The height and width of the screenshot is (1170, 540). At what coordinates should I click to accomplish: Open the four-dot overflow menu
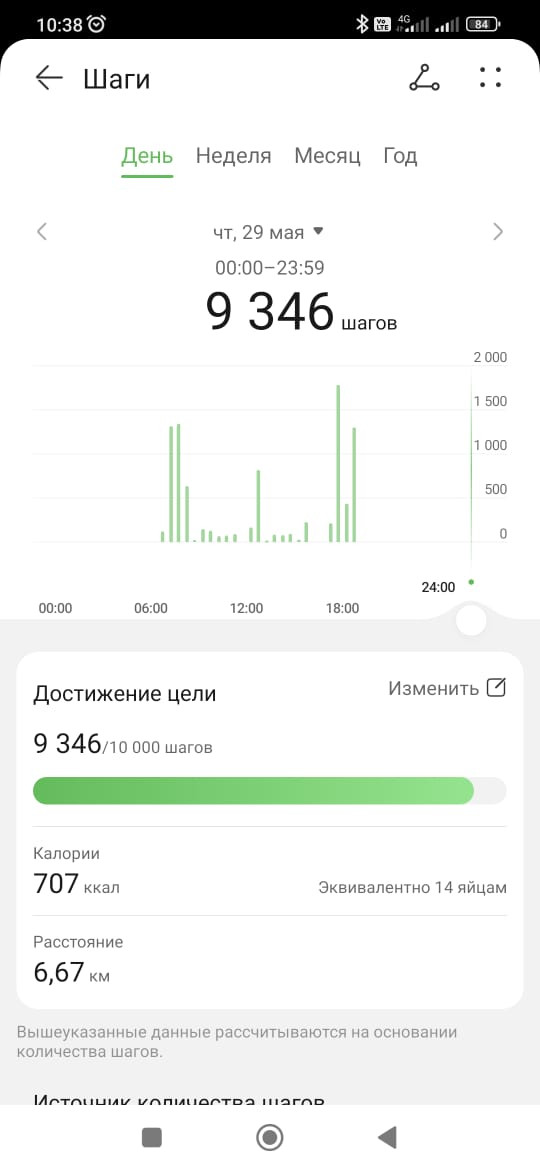click(490, 78)
